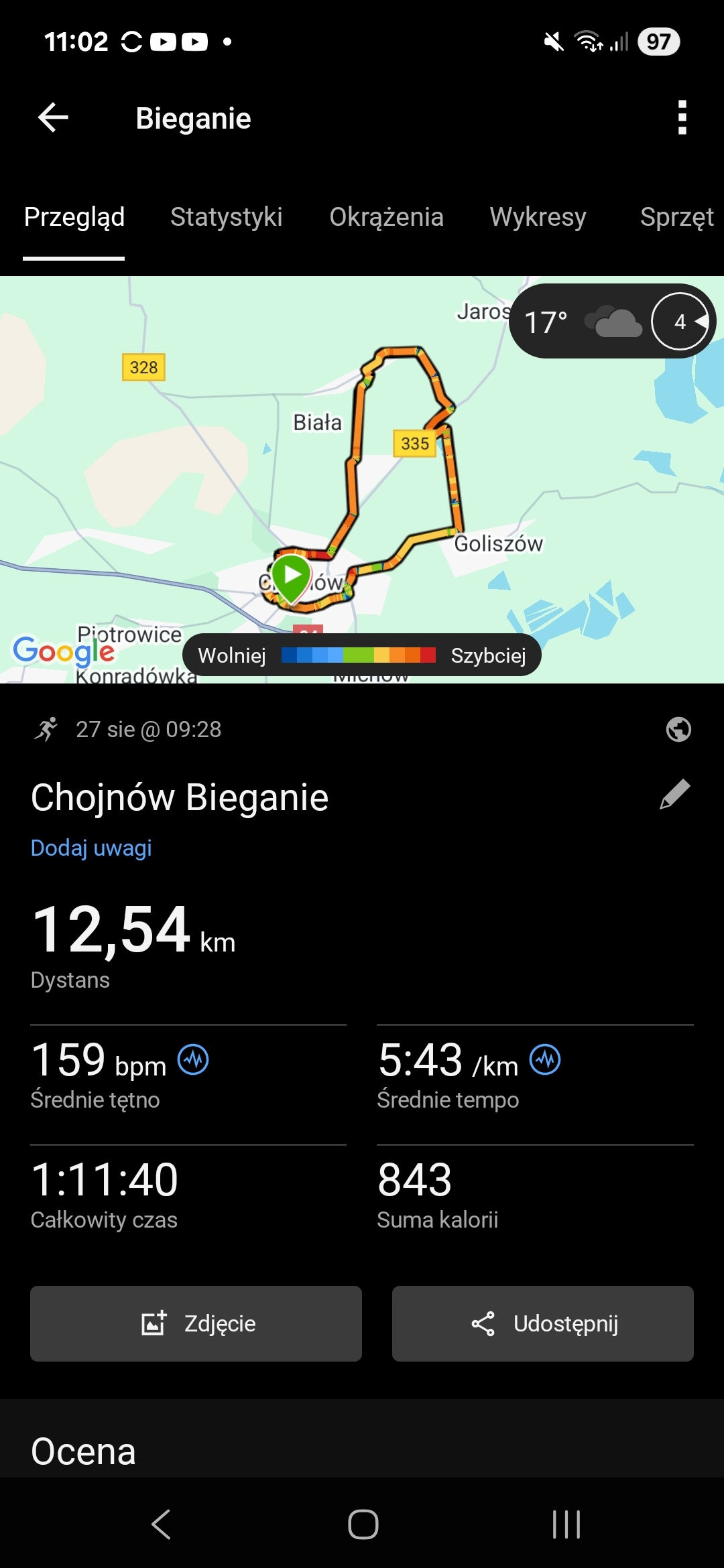Switch to the Statystyki tab
Viewport: 724px width, 1568px height.
pyautogui.click(x=226, y=217)
